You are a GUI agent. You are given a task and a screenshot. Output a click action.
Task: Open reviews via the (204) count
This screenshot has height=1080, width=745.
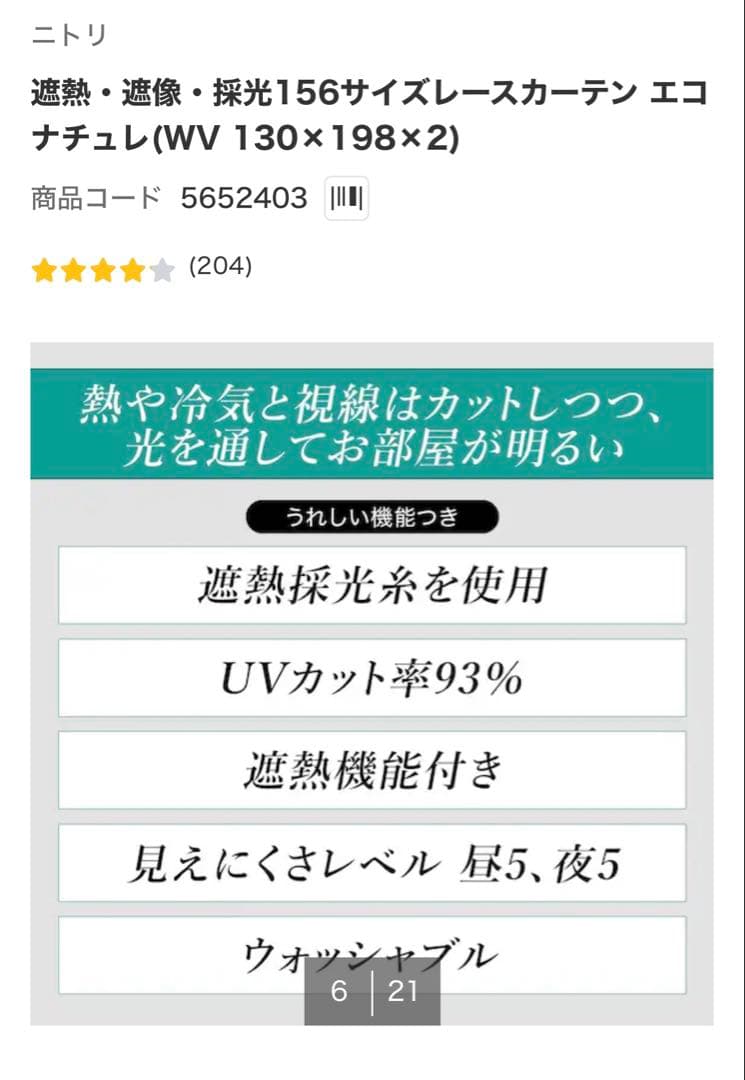point(219,268)
